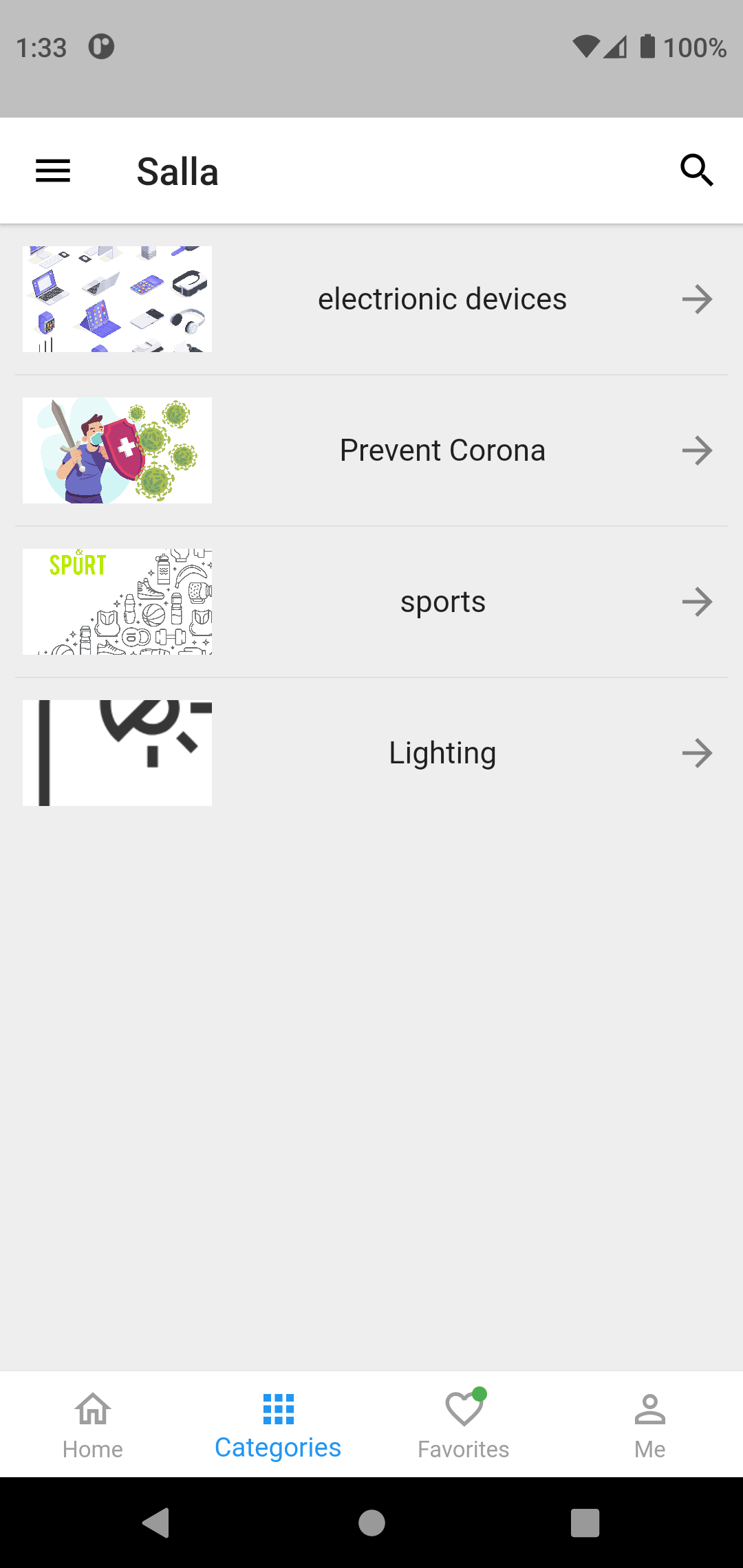Viewport: 743px width, 1568px height.
Task: Open the hamburger drawer menu
Action: click(x=53, y=171)
